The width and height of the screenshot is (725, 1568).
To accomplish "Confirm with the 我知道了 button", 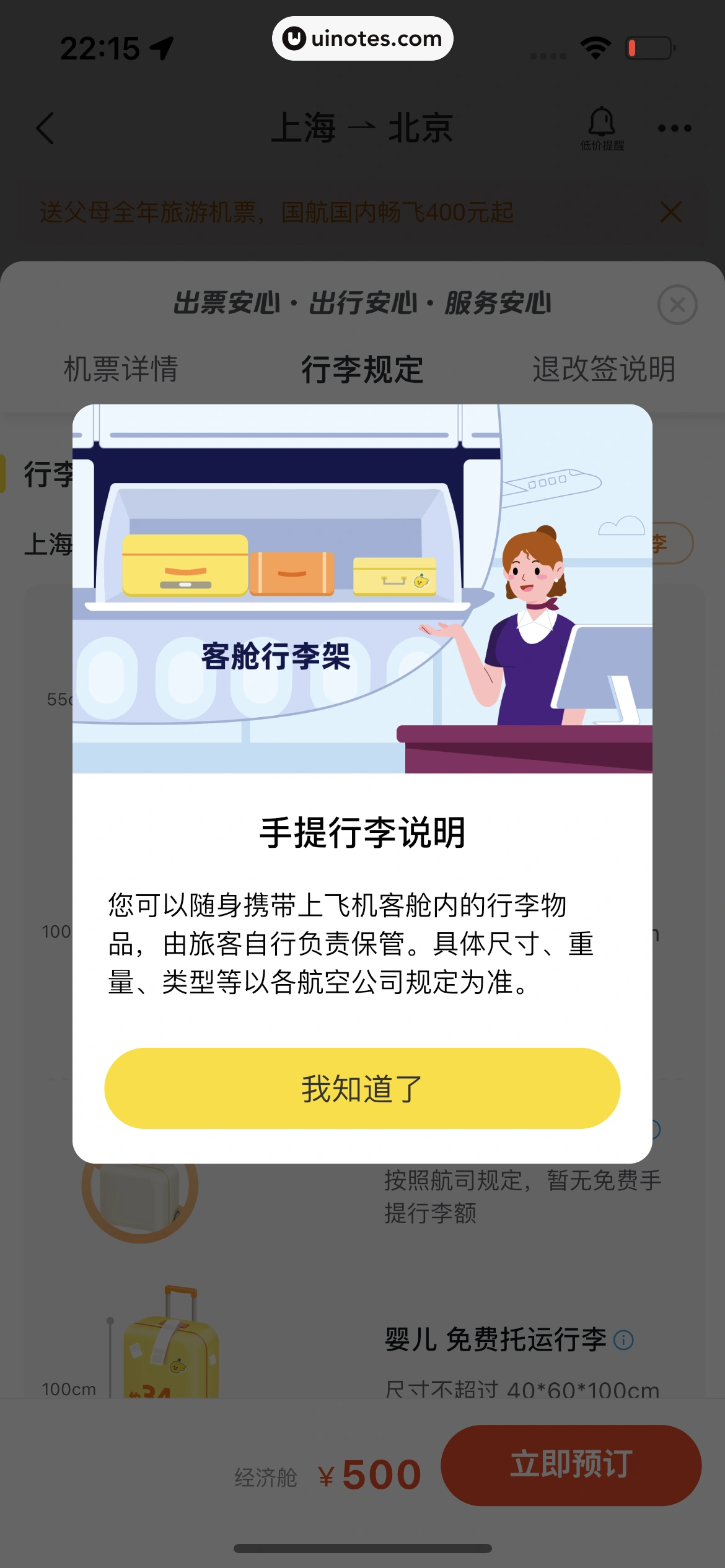I will click(362, 1088).
